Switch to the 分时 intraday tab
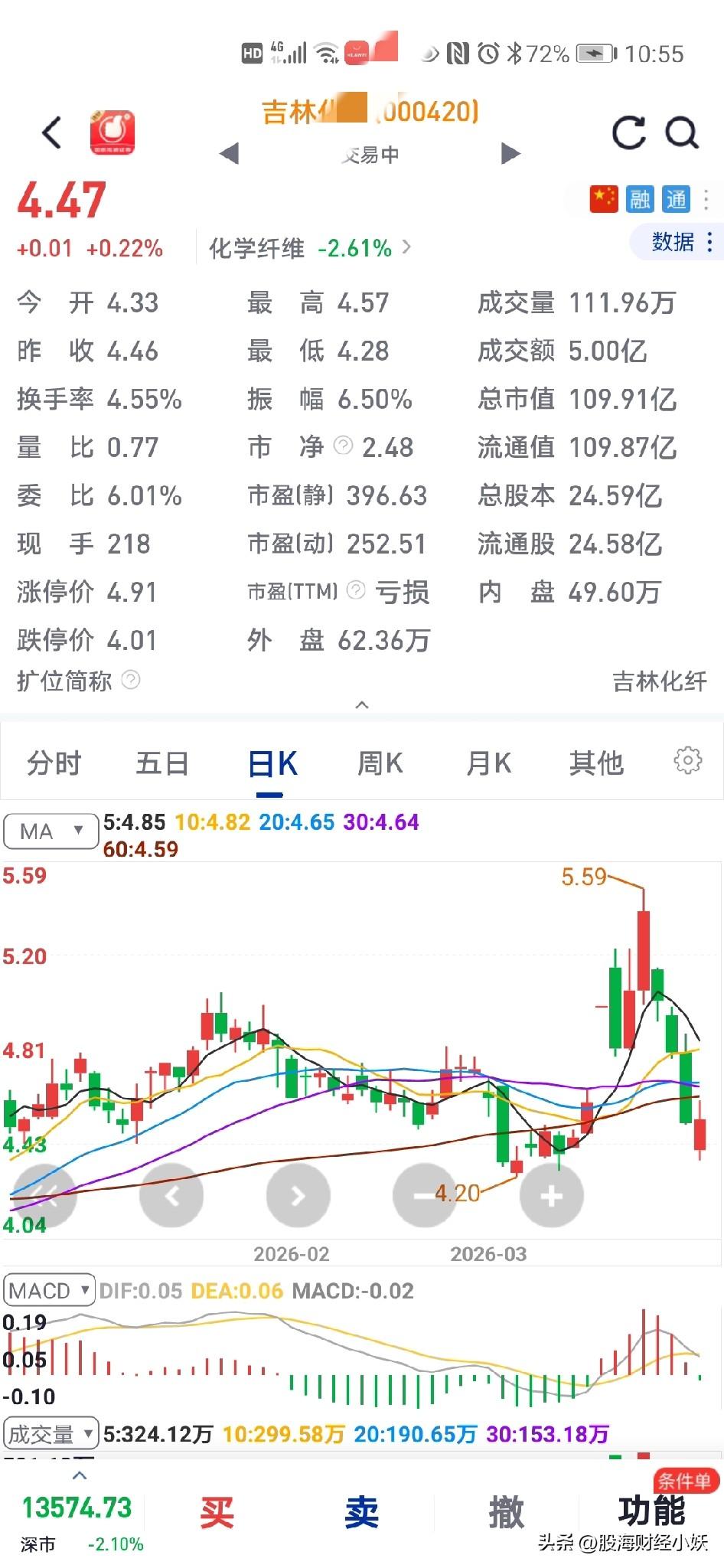The image size is (724, 1568). tap(52, 763)
